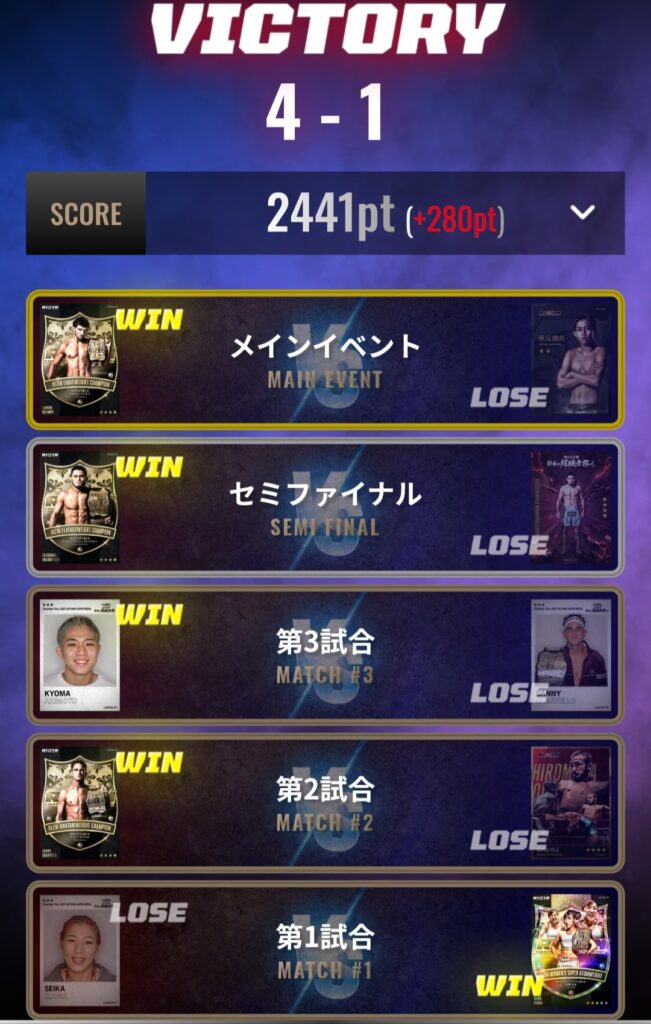Open the Match #1 result card
The width and height of the screenshot is (651, 1024).
click(x=325, y=950)
